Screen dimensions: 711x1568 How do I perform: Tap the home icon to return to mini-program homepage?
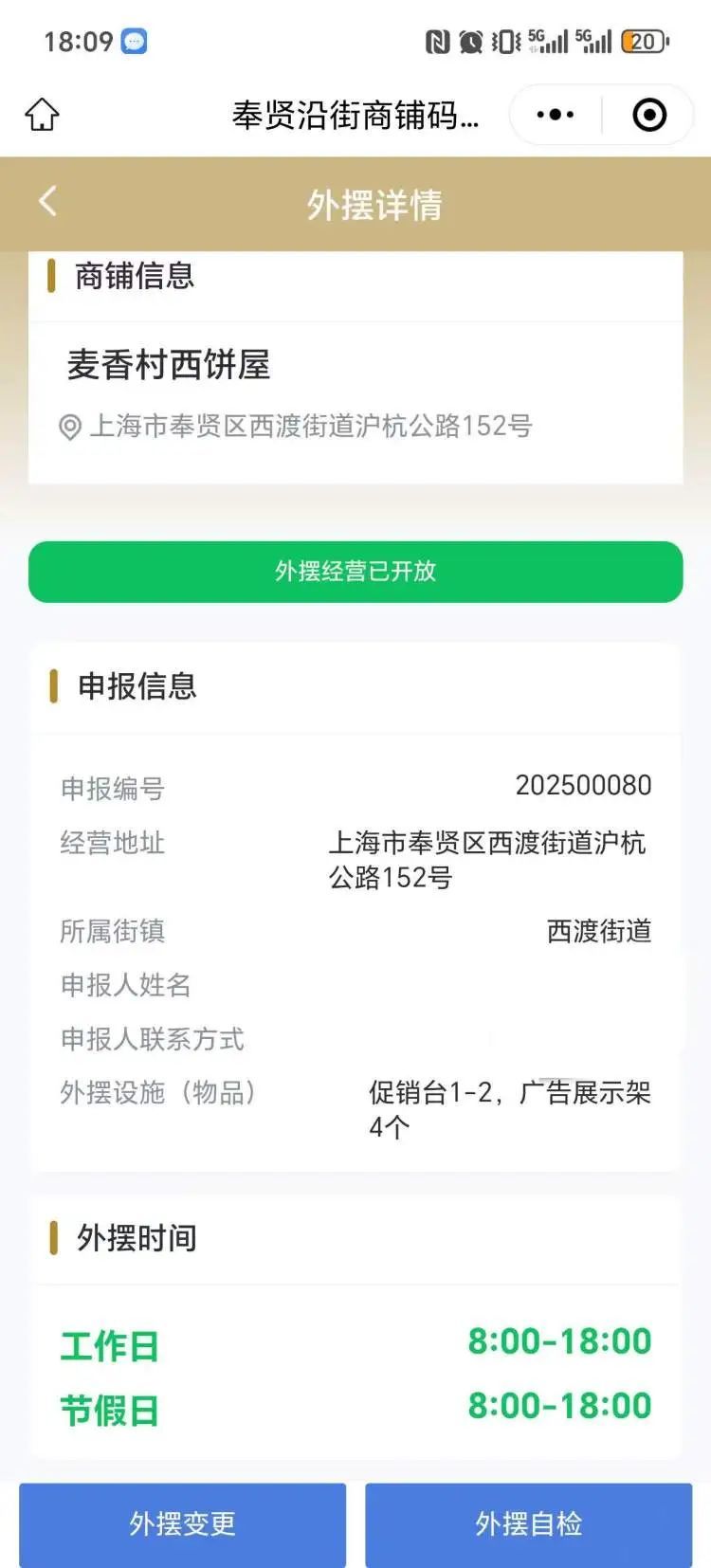click(x=41, y=114)
